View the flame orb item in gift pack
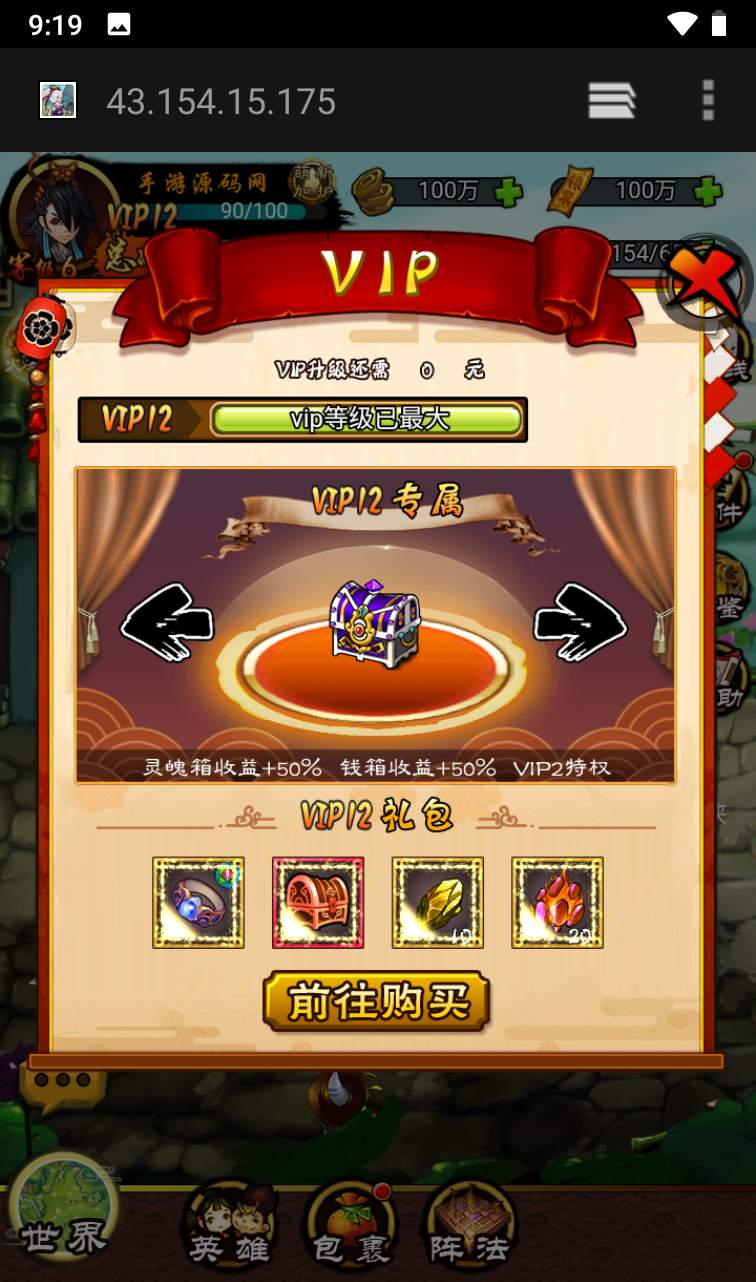The width and height of the screenshot is (756, 1282). 557,902
